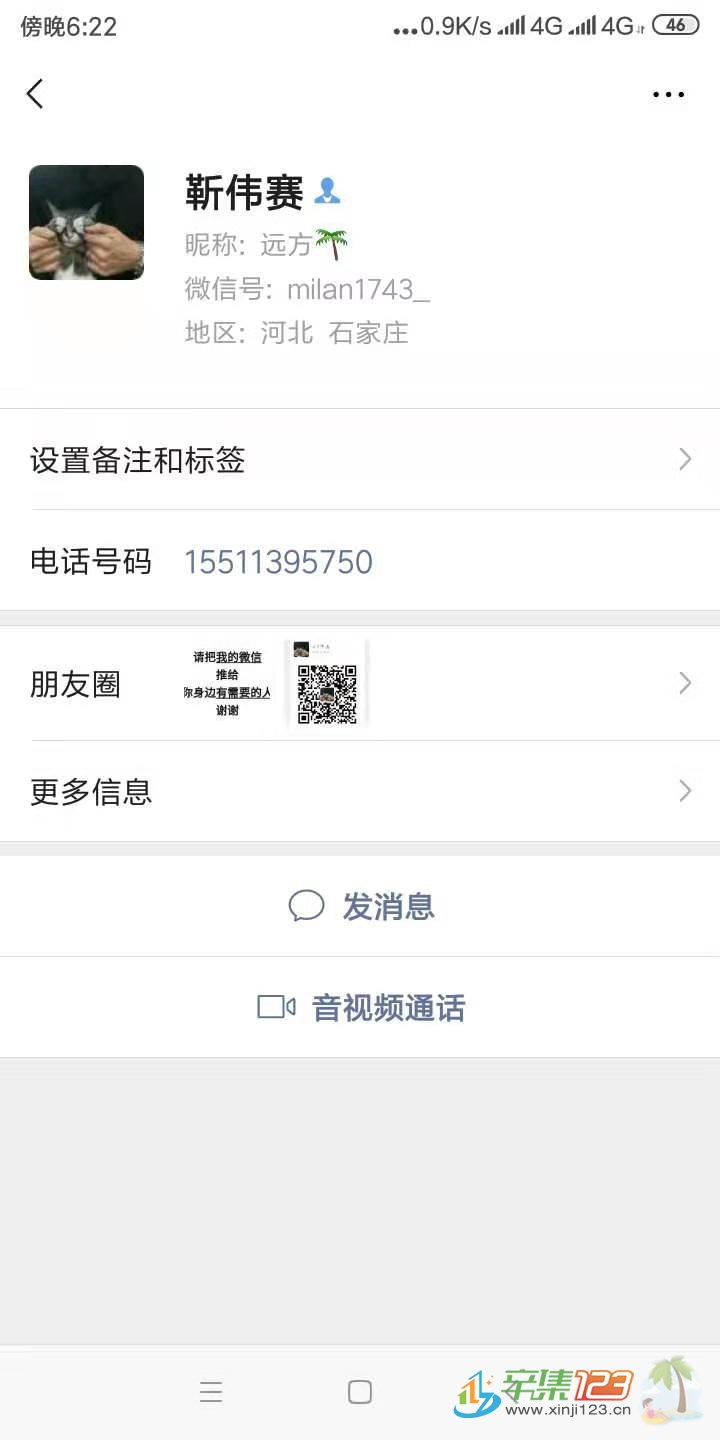Open 设置备注和标签 settings row
The height and width of the screenshot is (1440, 720).
pos(360,460)
